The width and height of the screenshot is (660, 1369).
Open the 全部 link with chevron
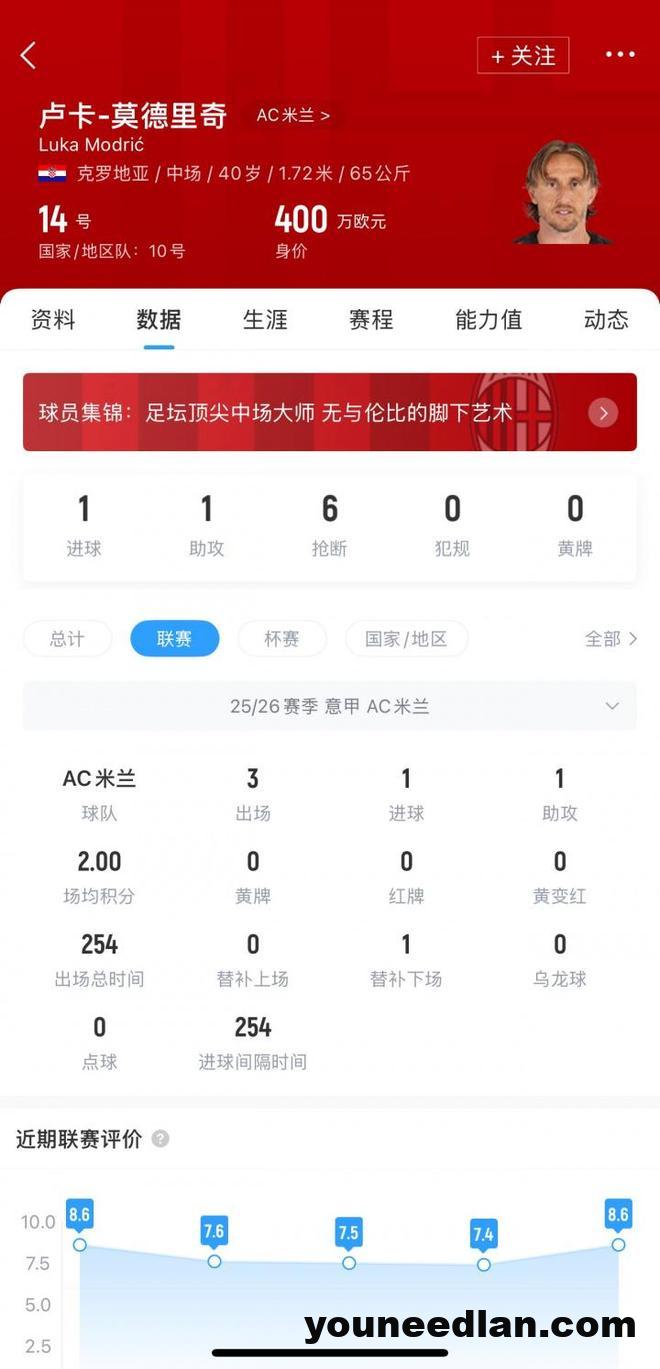pyautogui.click(x=611, y=639)
